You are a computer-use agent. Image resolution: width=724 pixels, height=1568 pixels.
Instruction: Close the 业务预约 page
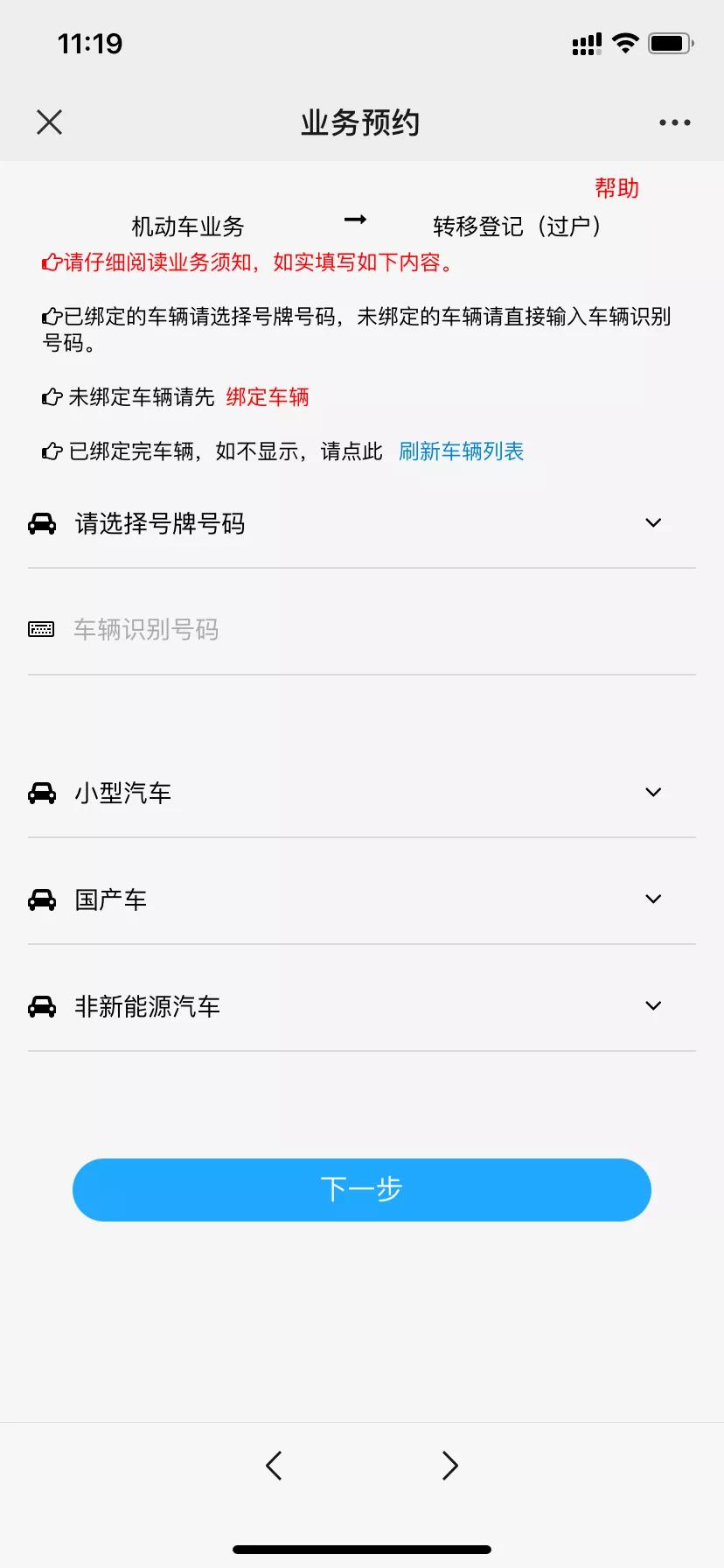tap(49, 122)
